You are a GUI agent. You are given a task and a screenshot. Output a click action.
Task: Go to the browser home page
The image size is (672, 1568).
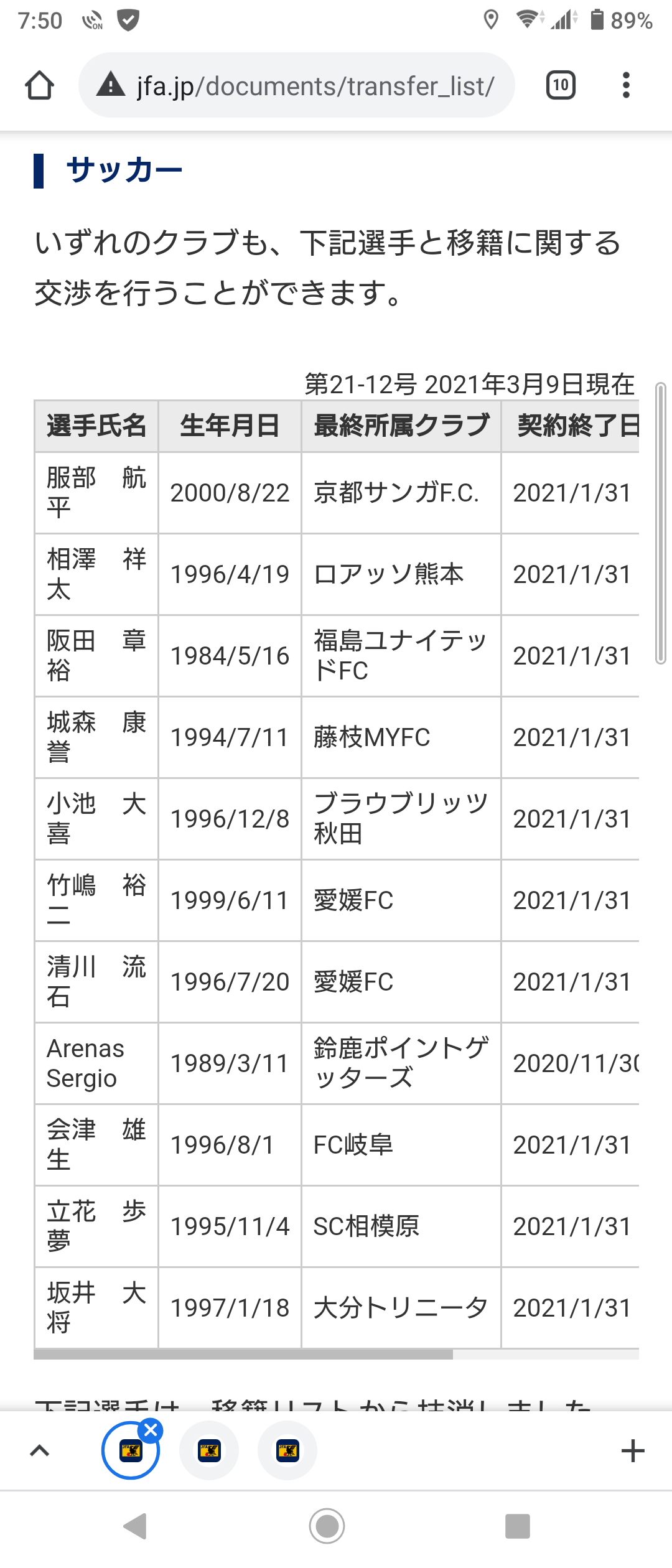pyautogui.click(x=39, y=85)
